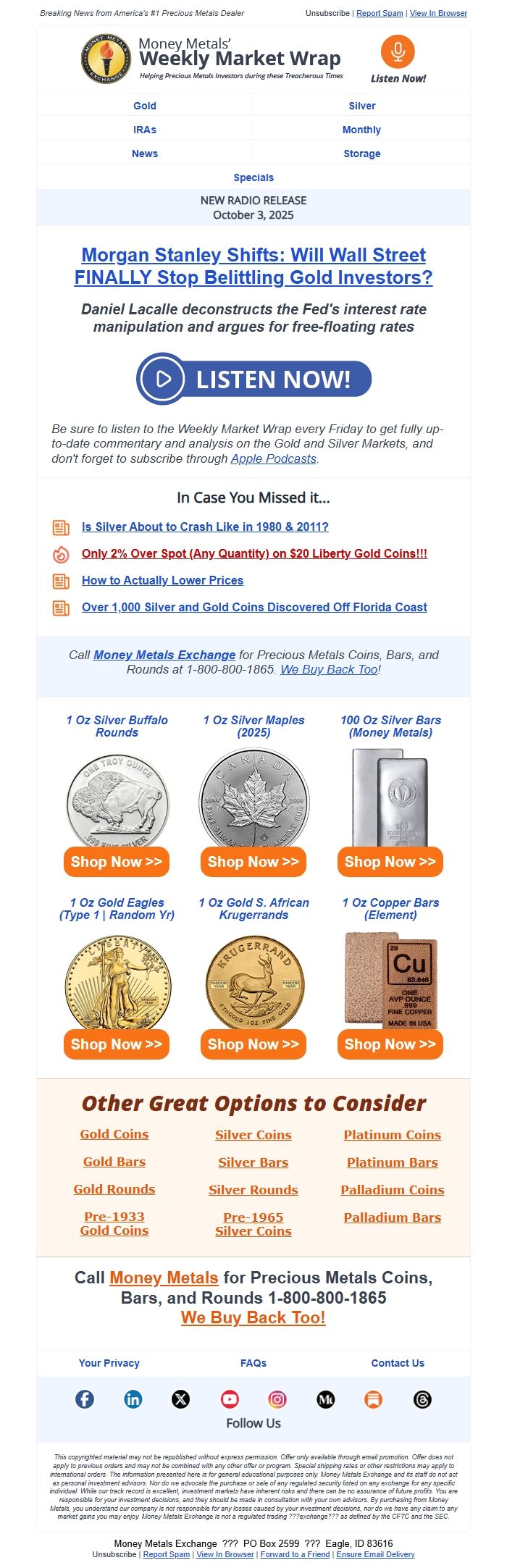Open the Facebook icon
This screenshot has height=1568, width=507.
[85, 1399]
